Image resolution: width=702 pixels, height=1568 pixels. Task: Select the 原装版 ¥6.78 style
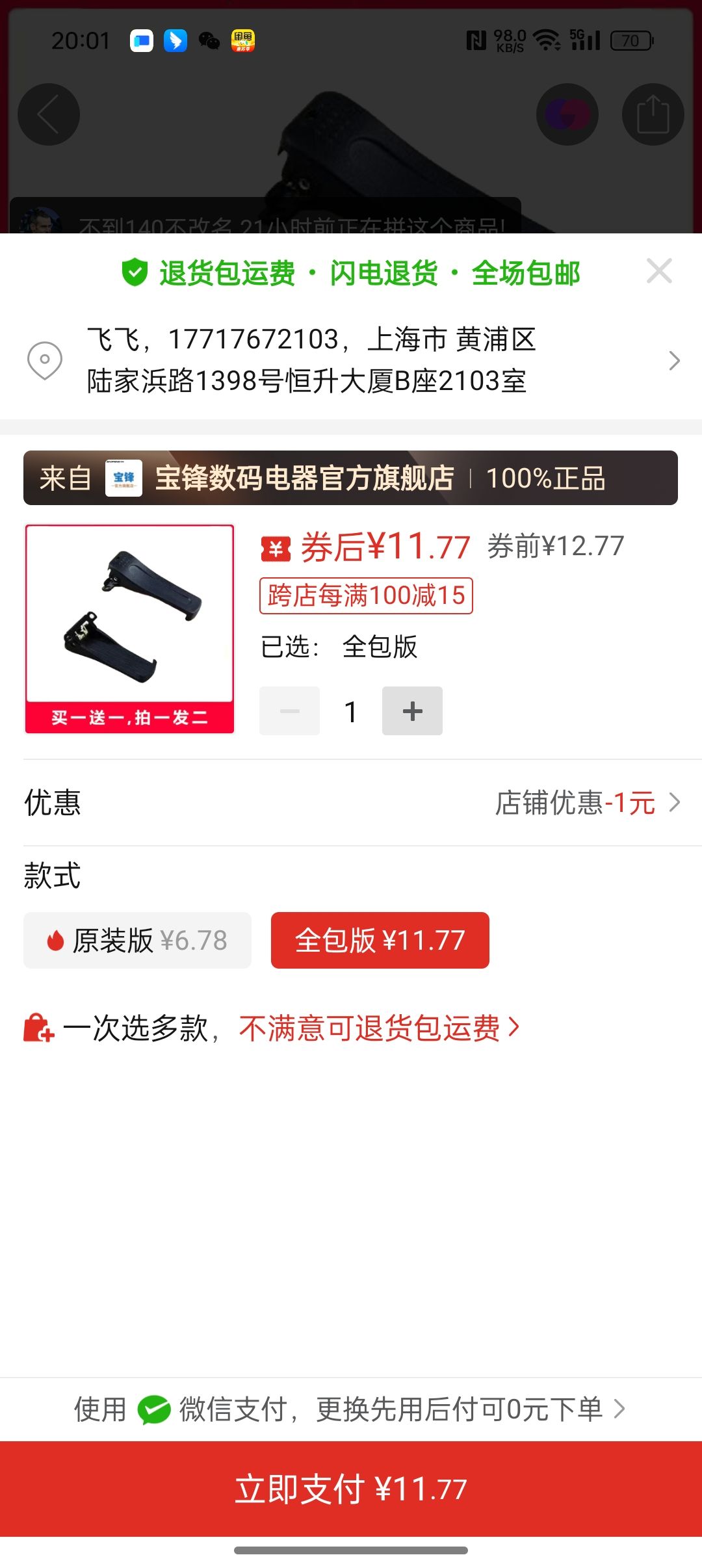coord(137,941)
